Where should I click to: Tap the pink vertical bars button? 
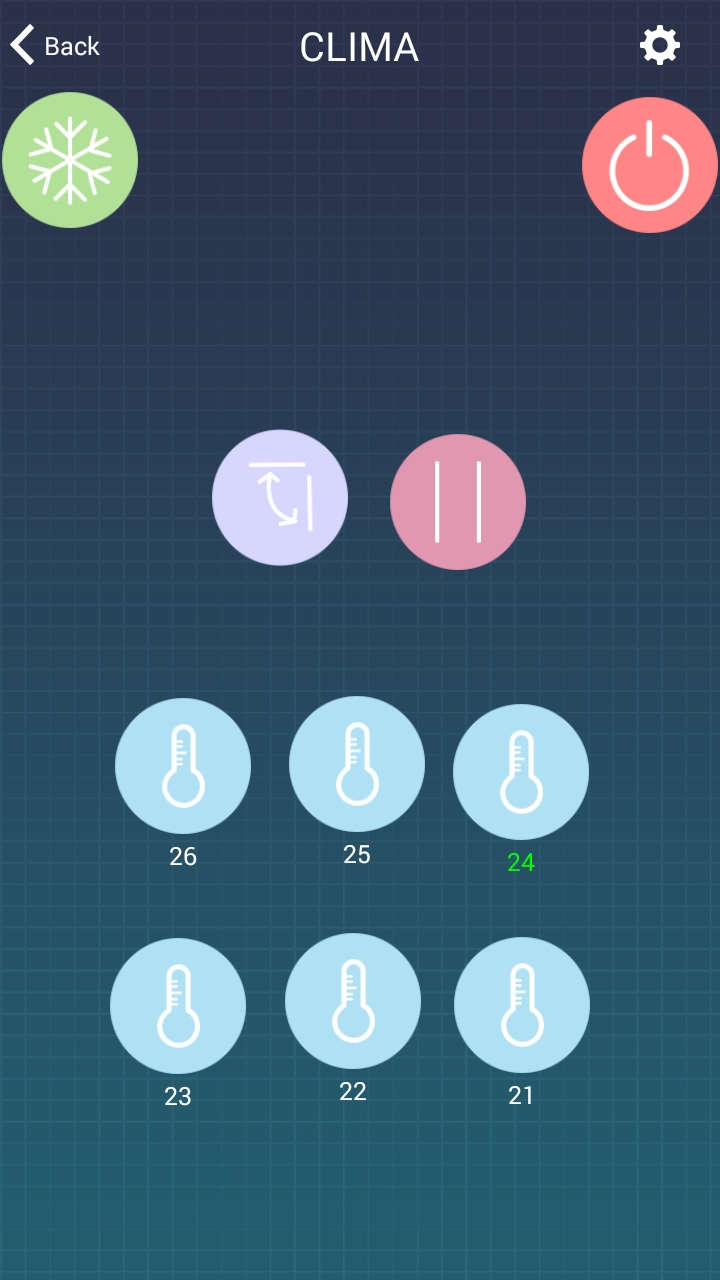(x=458, y=502)
